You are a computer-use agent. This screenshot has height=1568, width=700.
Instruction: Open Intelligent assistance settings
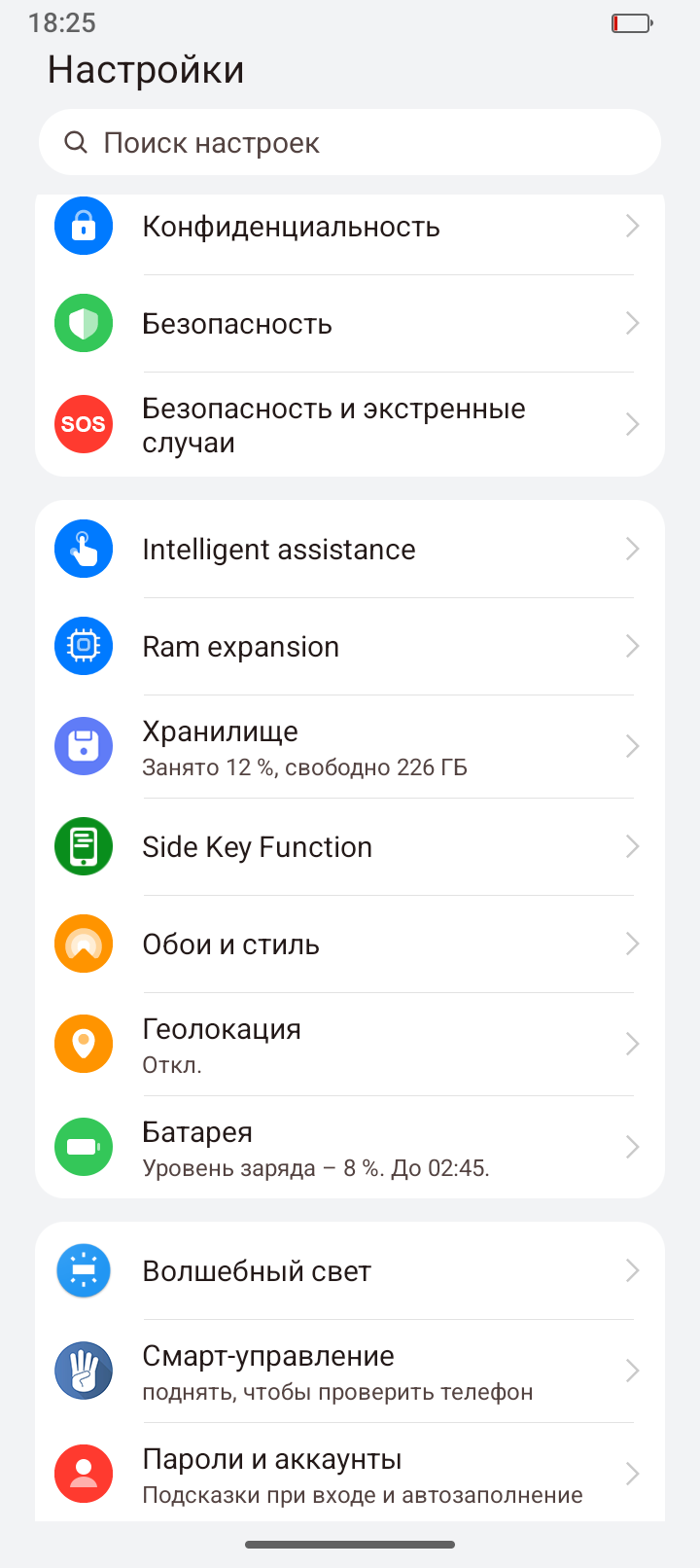tap(350, 550)
